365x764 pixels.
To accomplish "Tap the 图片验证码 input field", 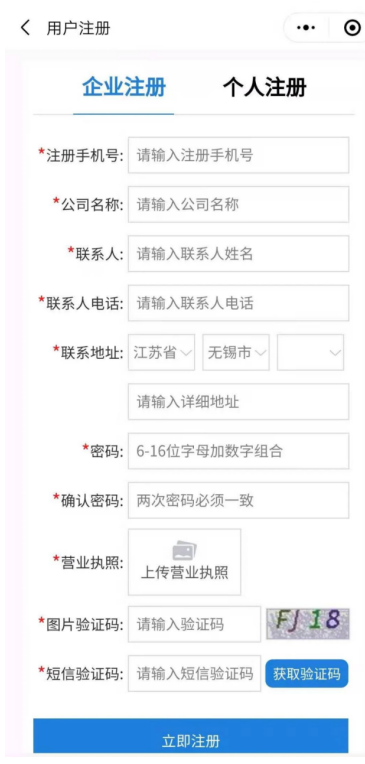I will [x=194, y=624].
